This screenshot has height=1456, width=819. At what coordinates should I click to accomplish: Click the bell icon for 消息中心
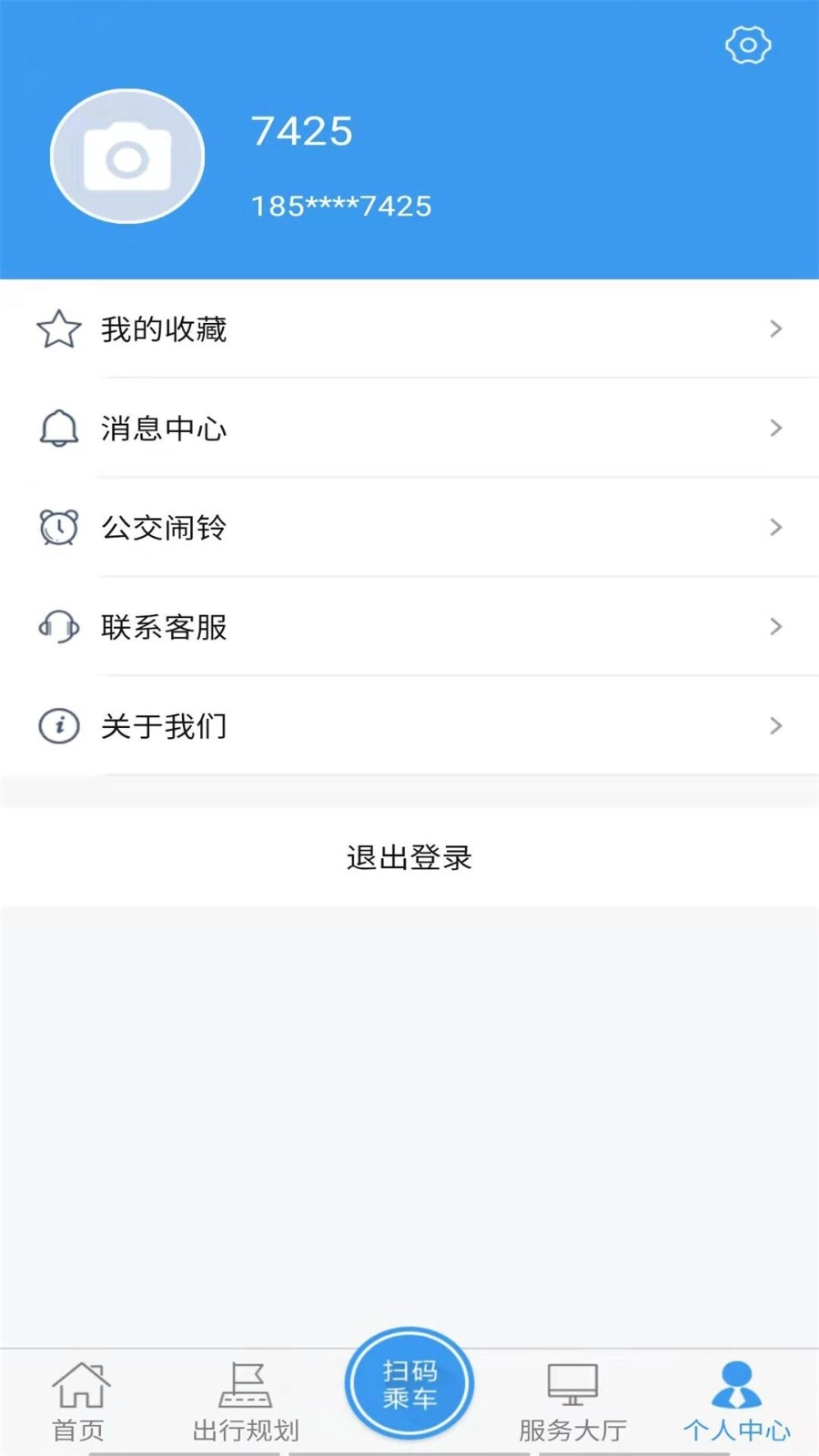point(58,428)
